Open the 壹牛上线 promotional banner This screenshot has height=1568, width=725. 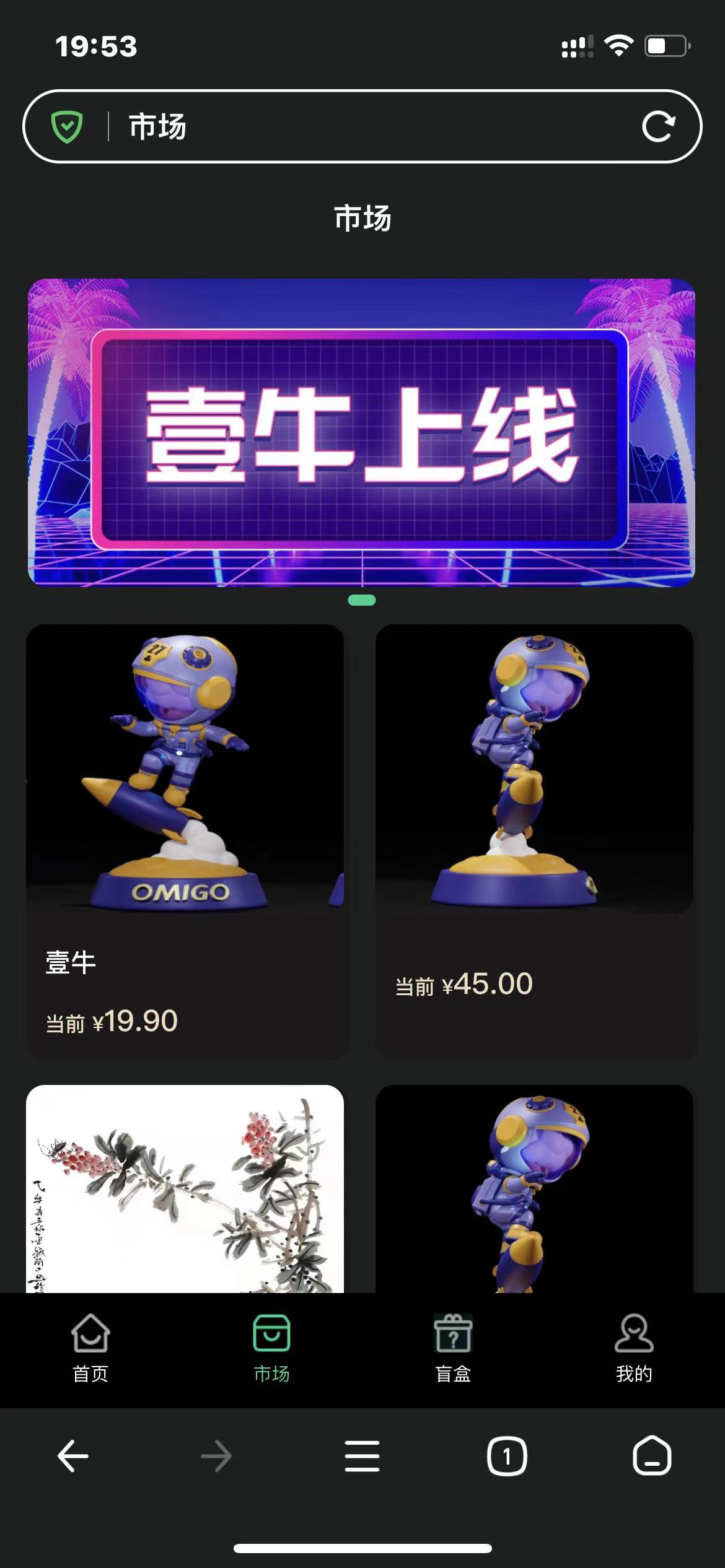point(362,432)
